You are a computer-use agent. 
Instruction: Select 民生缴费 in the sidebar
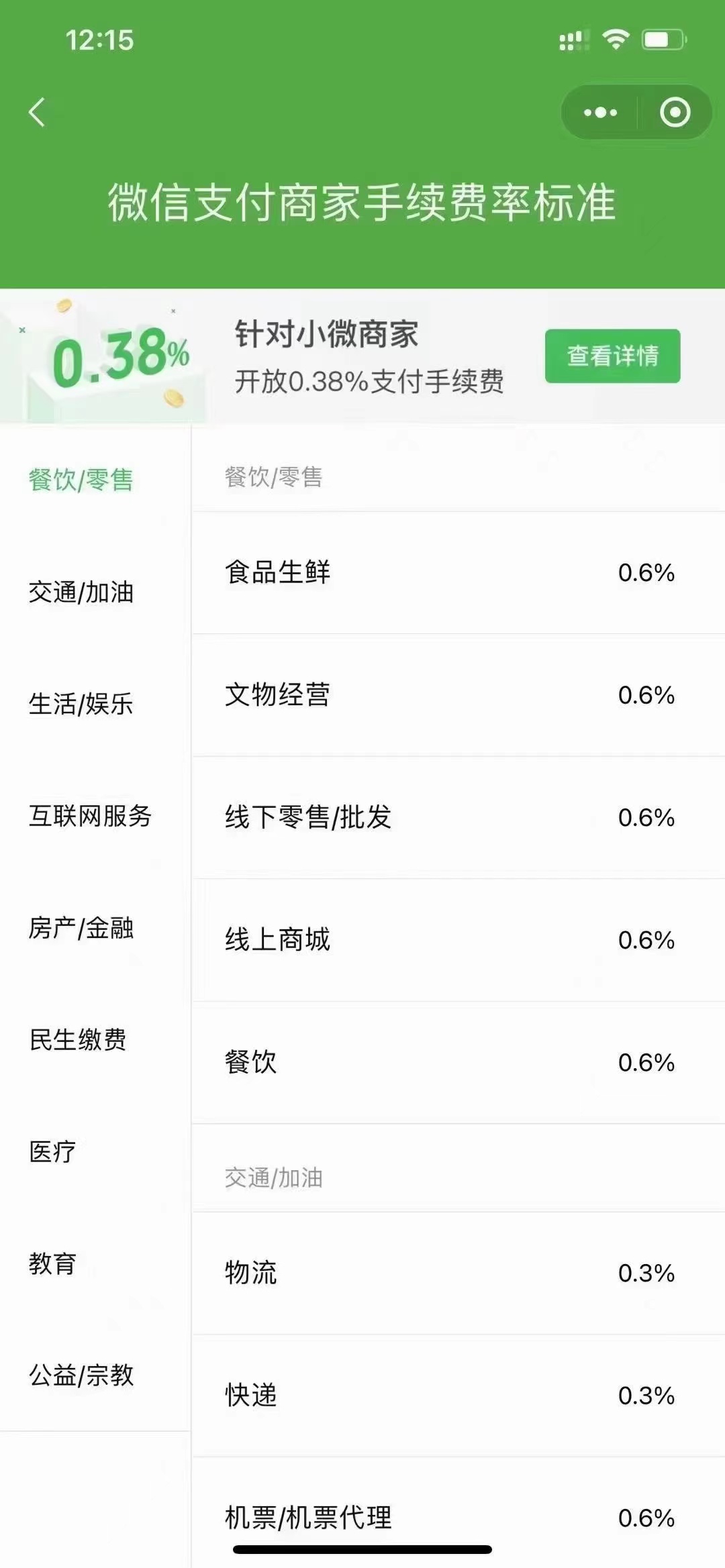pyautogui.click(x=78, y=1039)
